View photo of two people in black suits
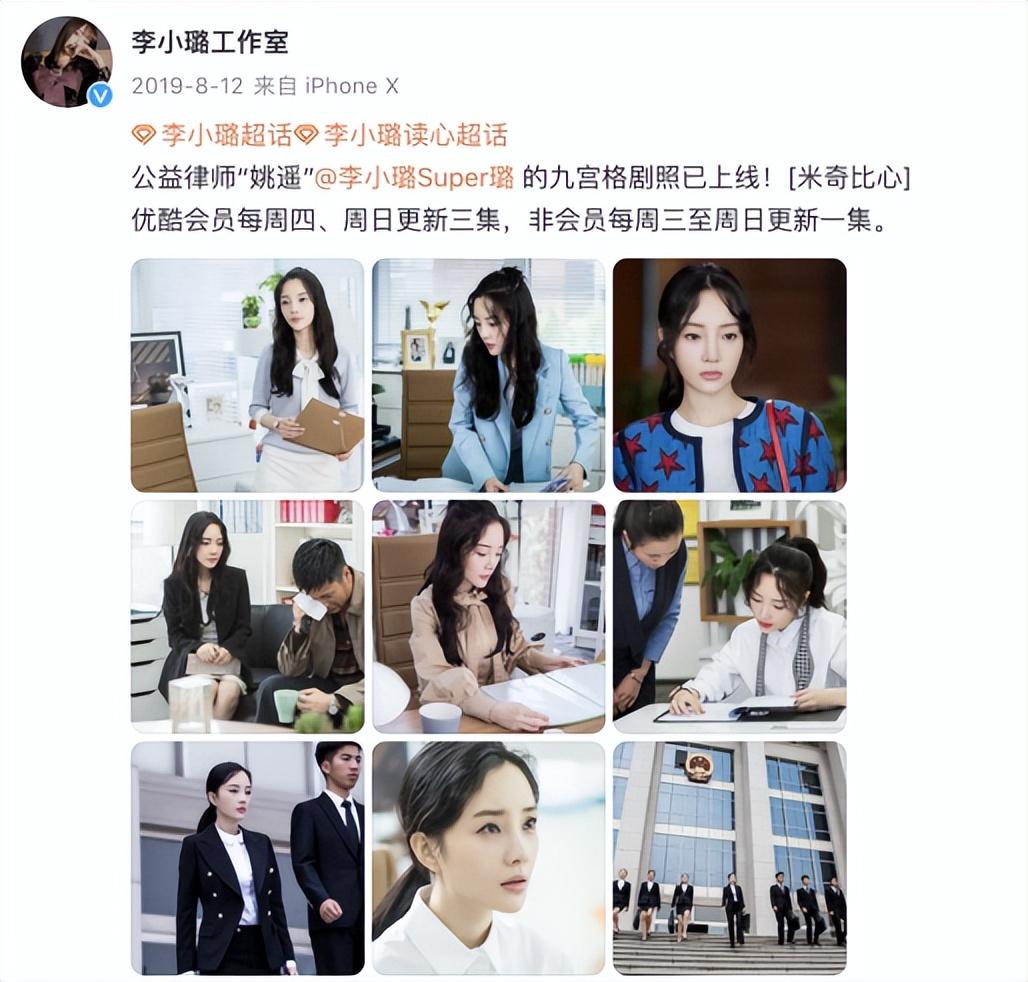Viewport: 1028px width, 982px height. pyautogui.click(x=247, y=857)
